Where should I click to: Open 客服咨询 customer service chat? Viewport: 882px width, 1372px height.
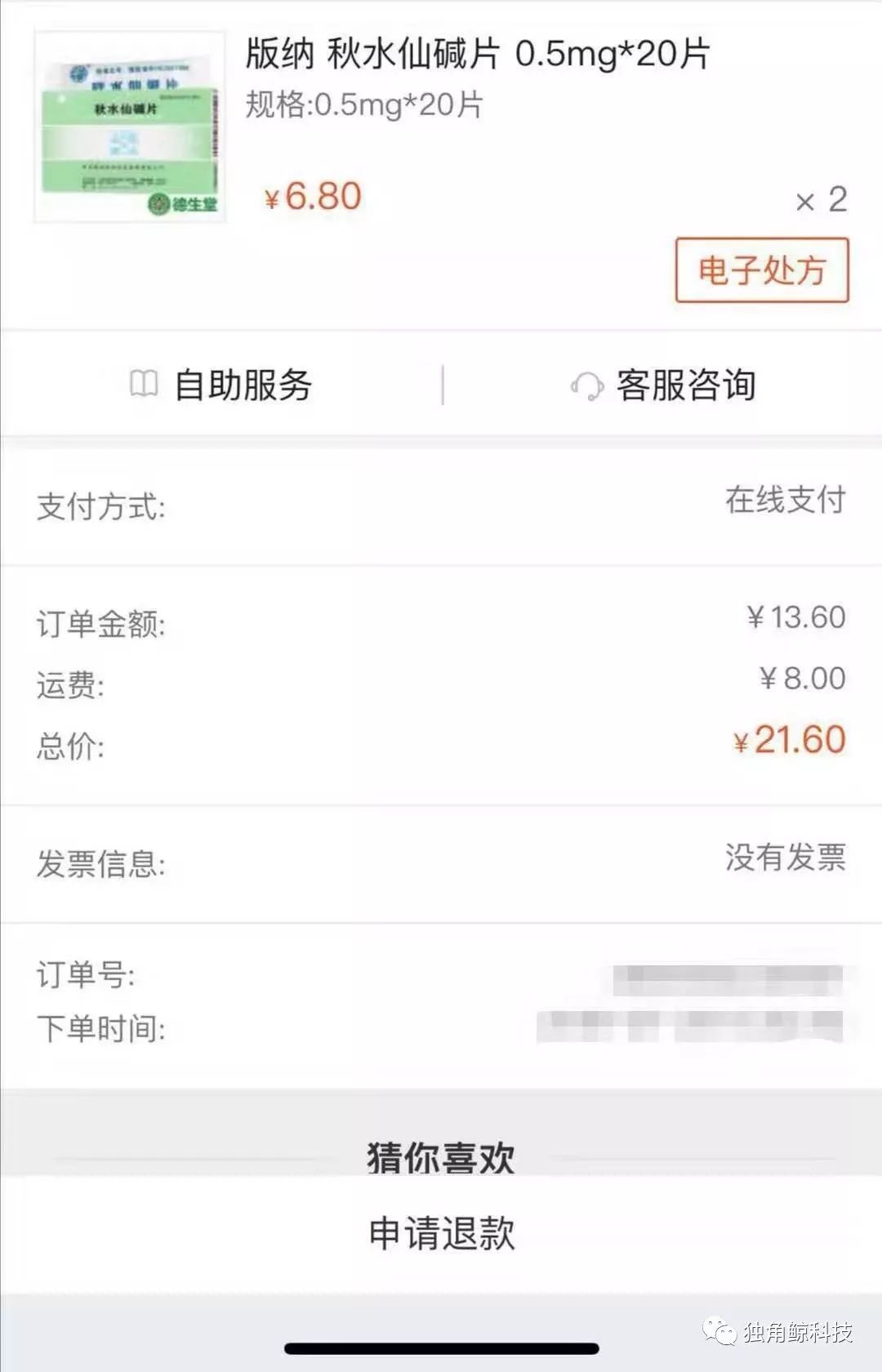(688, 385)
